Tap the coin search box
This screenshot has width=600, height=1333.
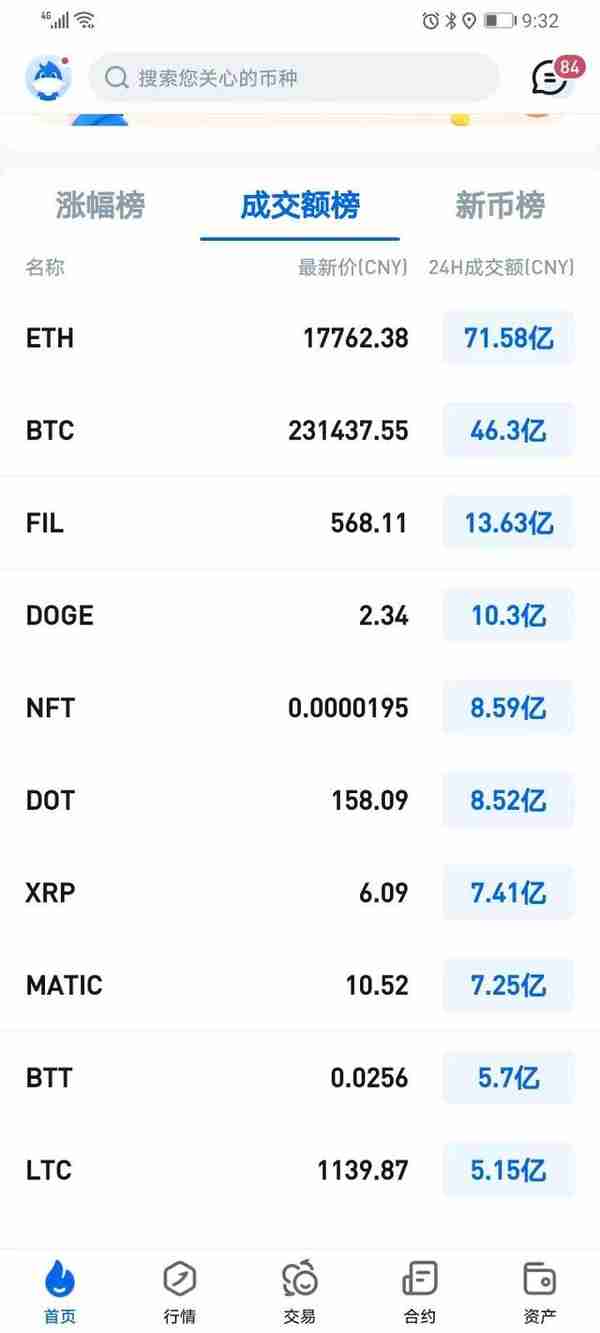click(294, 78)
